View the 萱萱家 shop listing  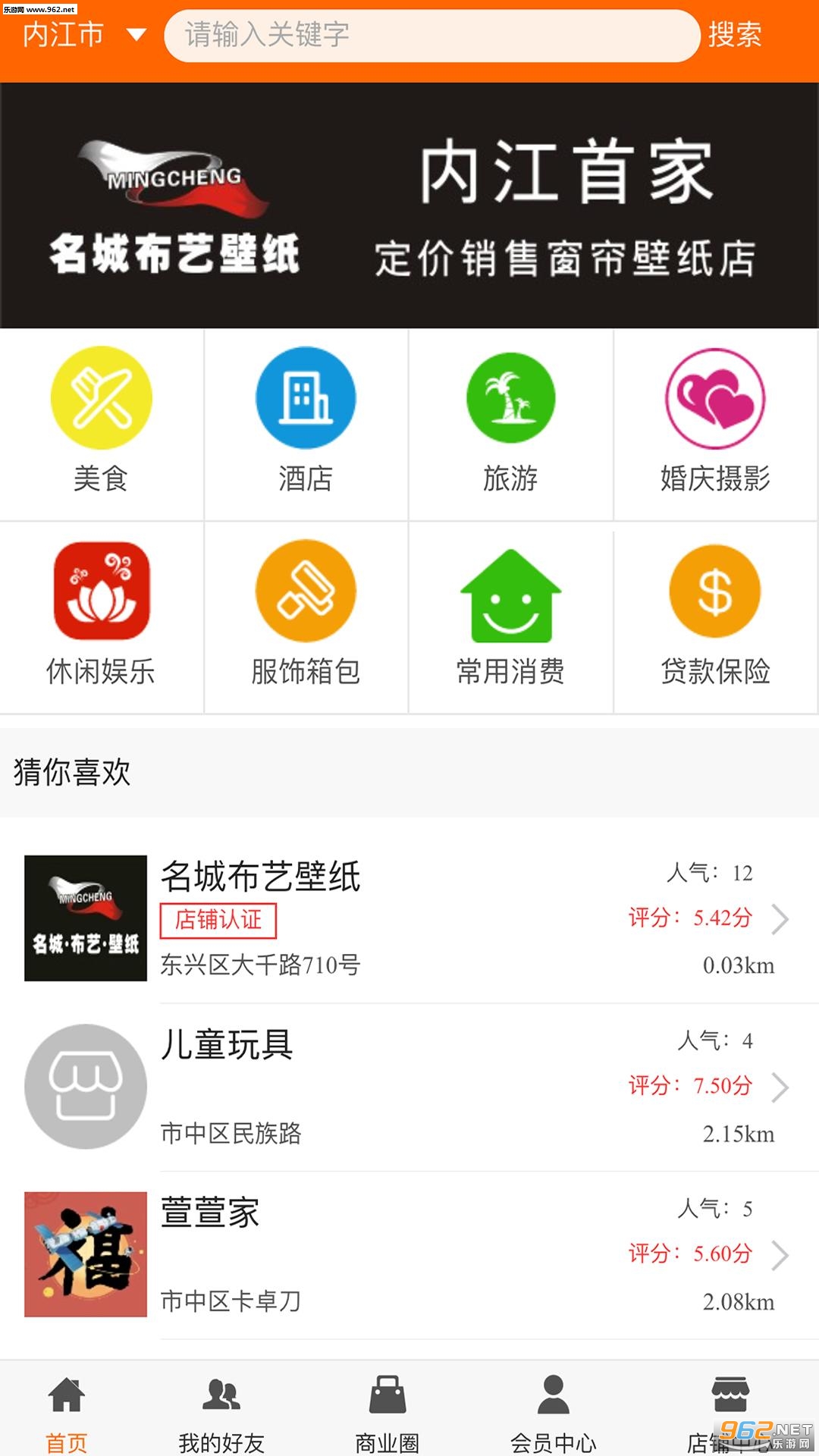click(x=409, y=1254)
